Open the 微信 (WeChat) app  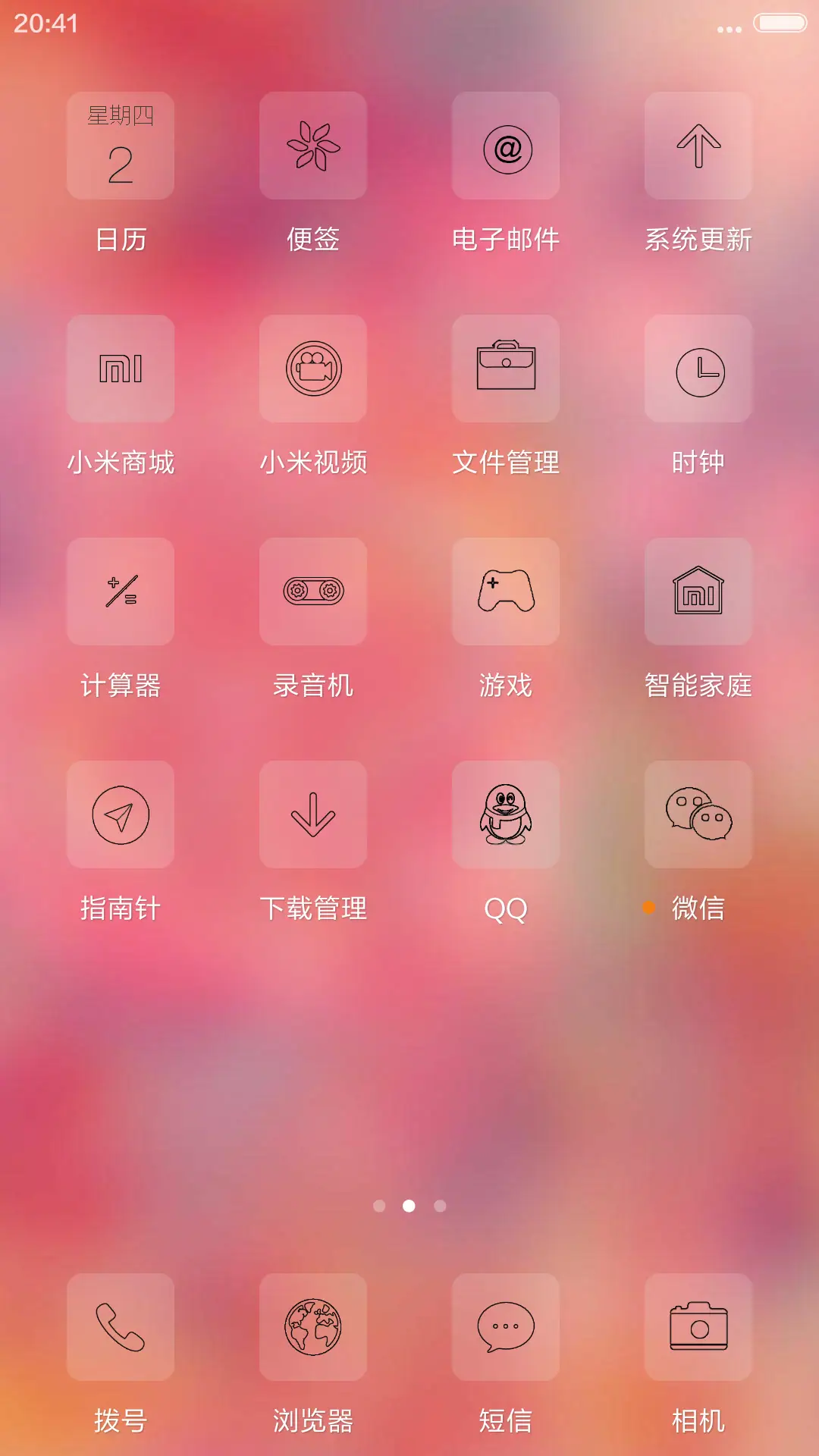(698, 814)
